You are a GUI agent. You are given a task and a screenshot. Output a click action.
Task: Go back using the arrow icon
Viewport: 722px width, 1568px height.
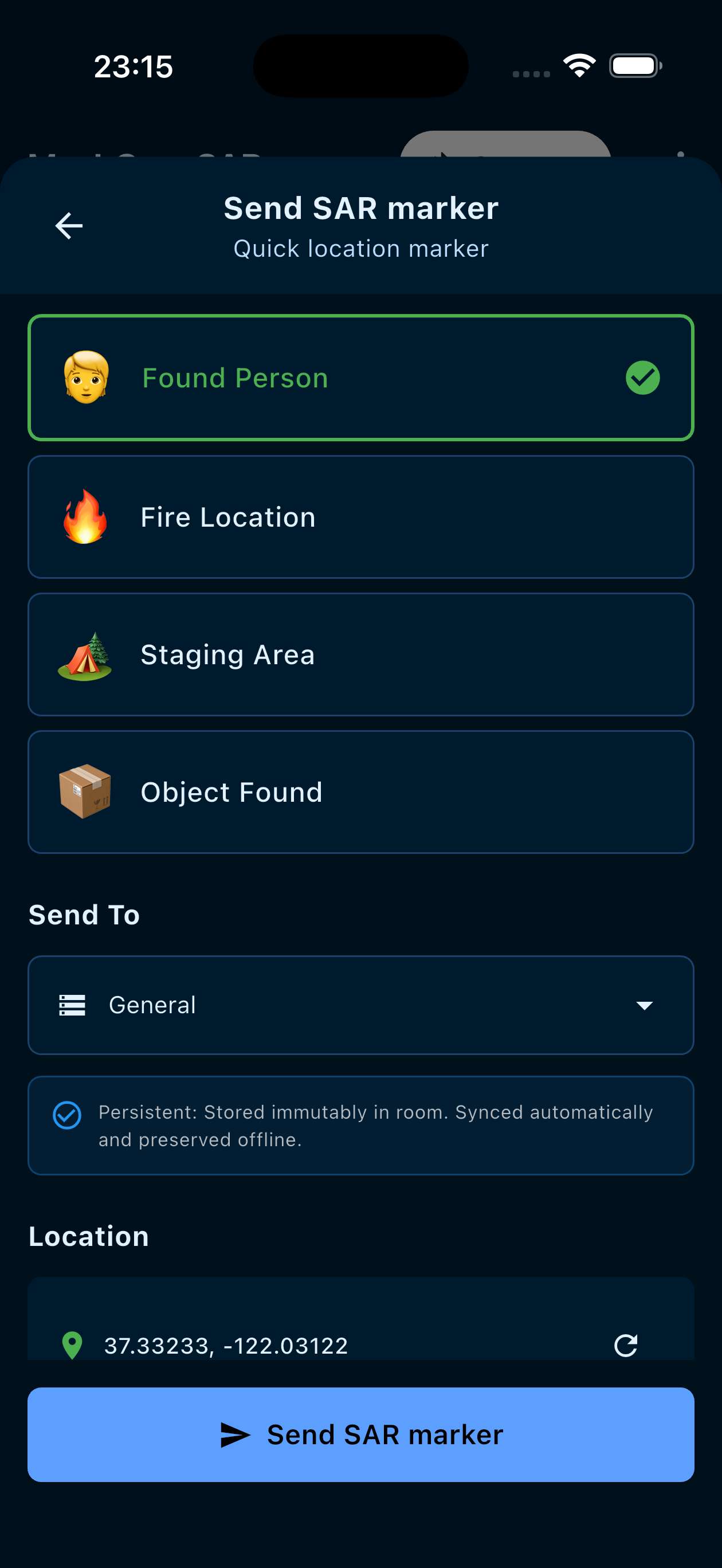[x=69, y=226]
